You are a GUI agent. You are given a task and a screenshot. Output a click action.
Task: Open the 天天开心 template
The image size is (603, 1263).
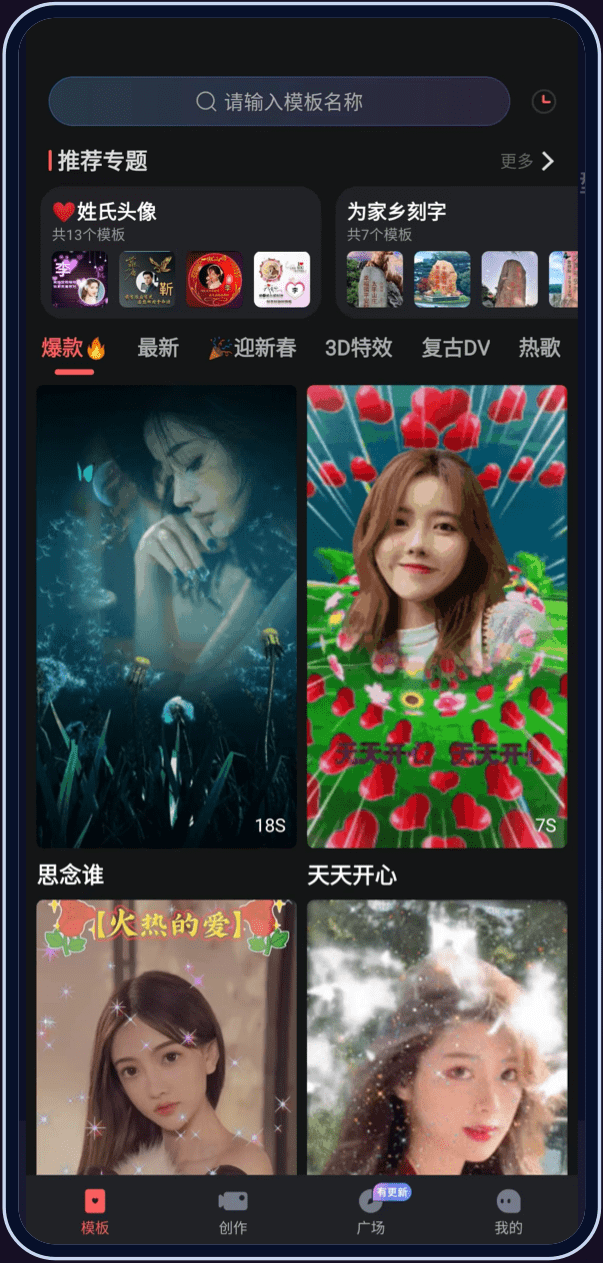pyautogui.click(x=437, y=616)
